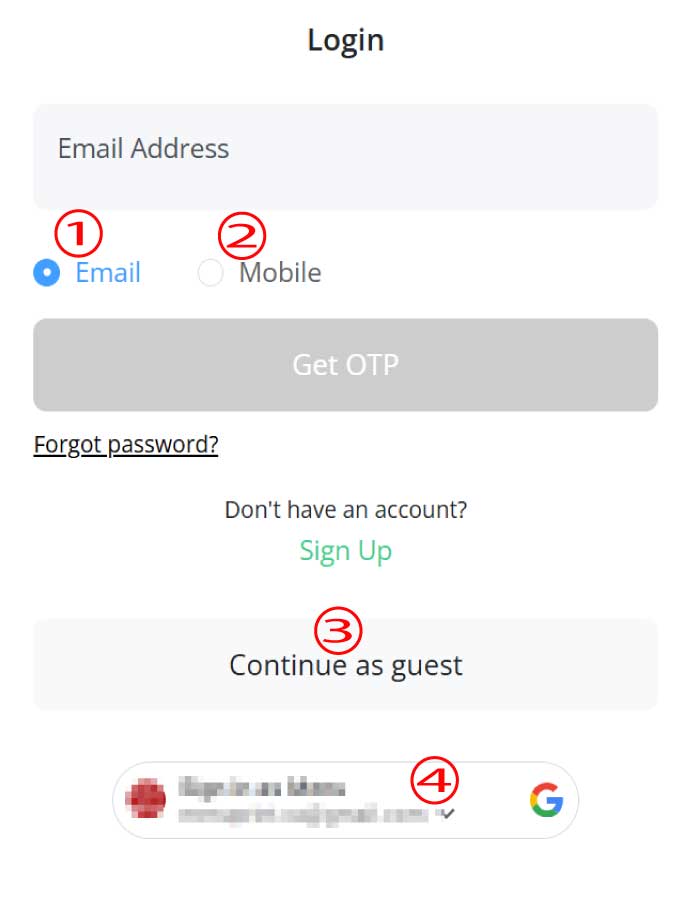Continue as guest
The image size is (682, 904).
[x=345, y=665]
